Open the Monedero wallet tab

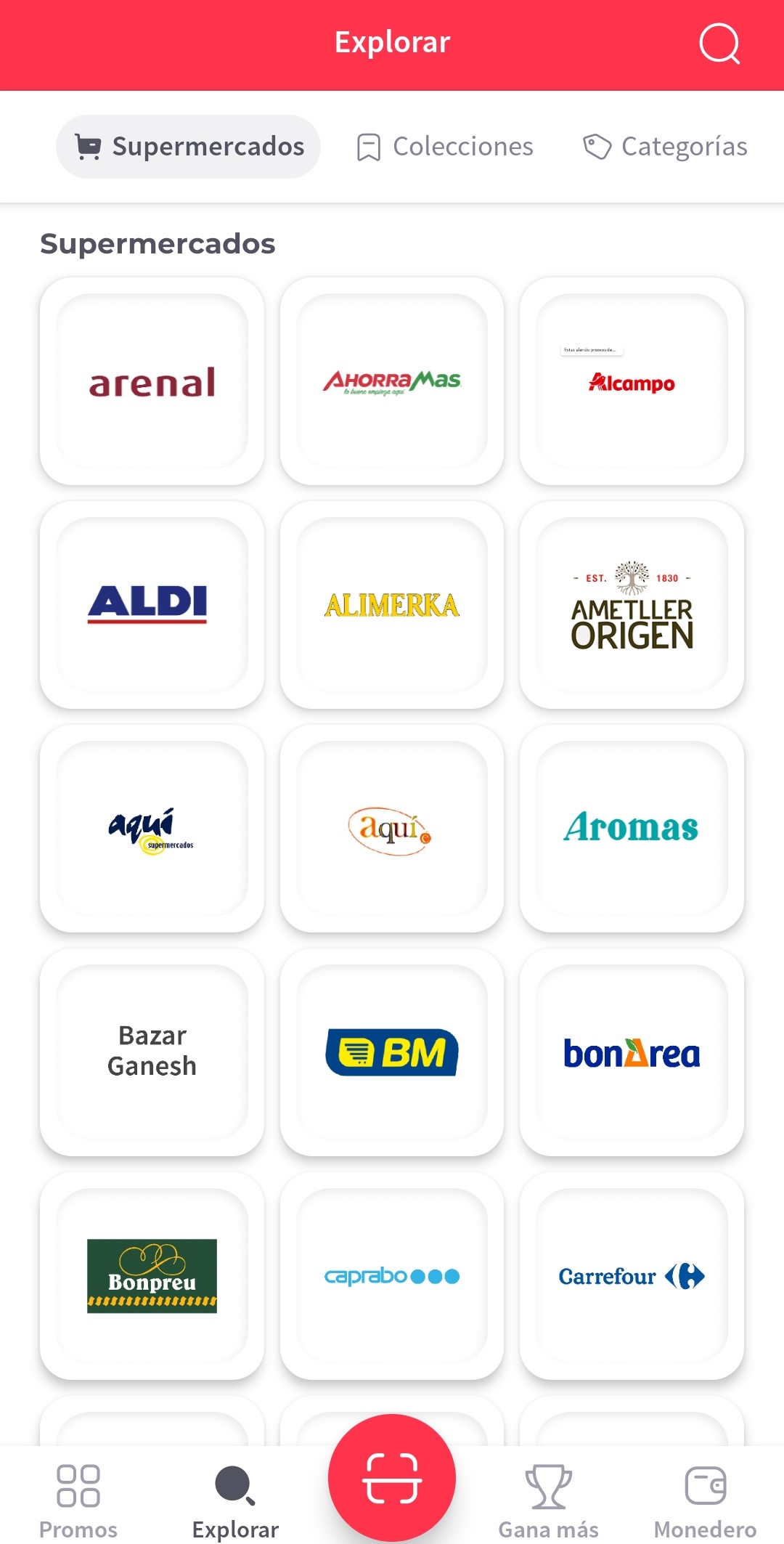coord(705,1500)
